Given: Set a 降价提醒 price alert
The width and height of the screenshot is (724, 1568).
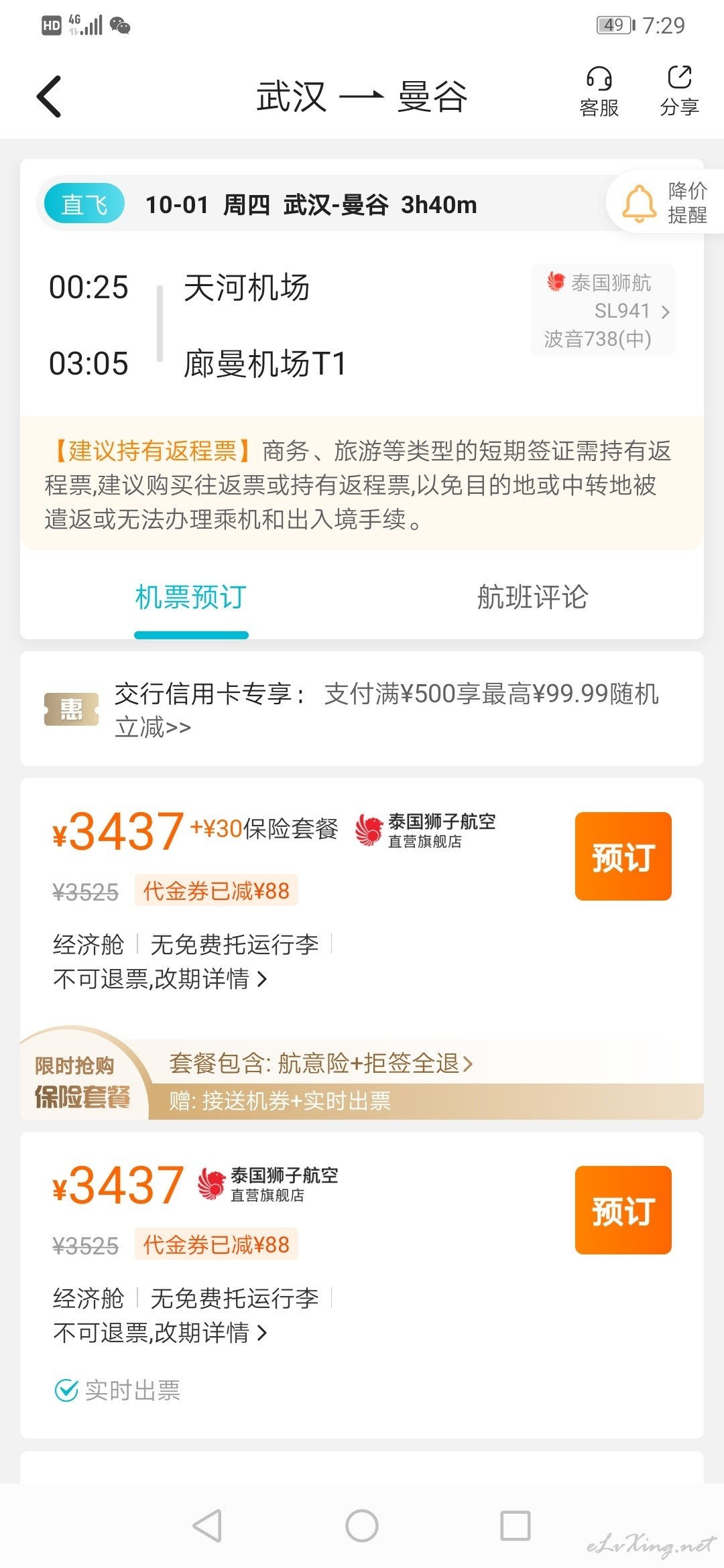Looking at the screenshot, I should coord(665,202).
